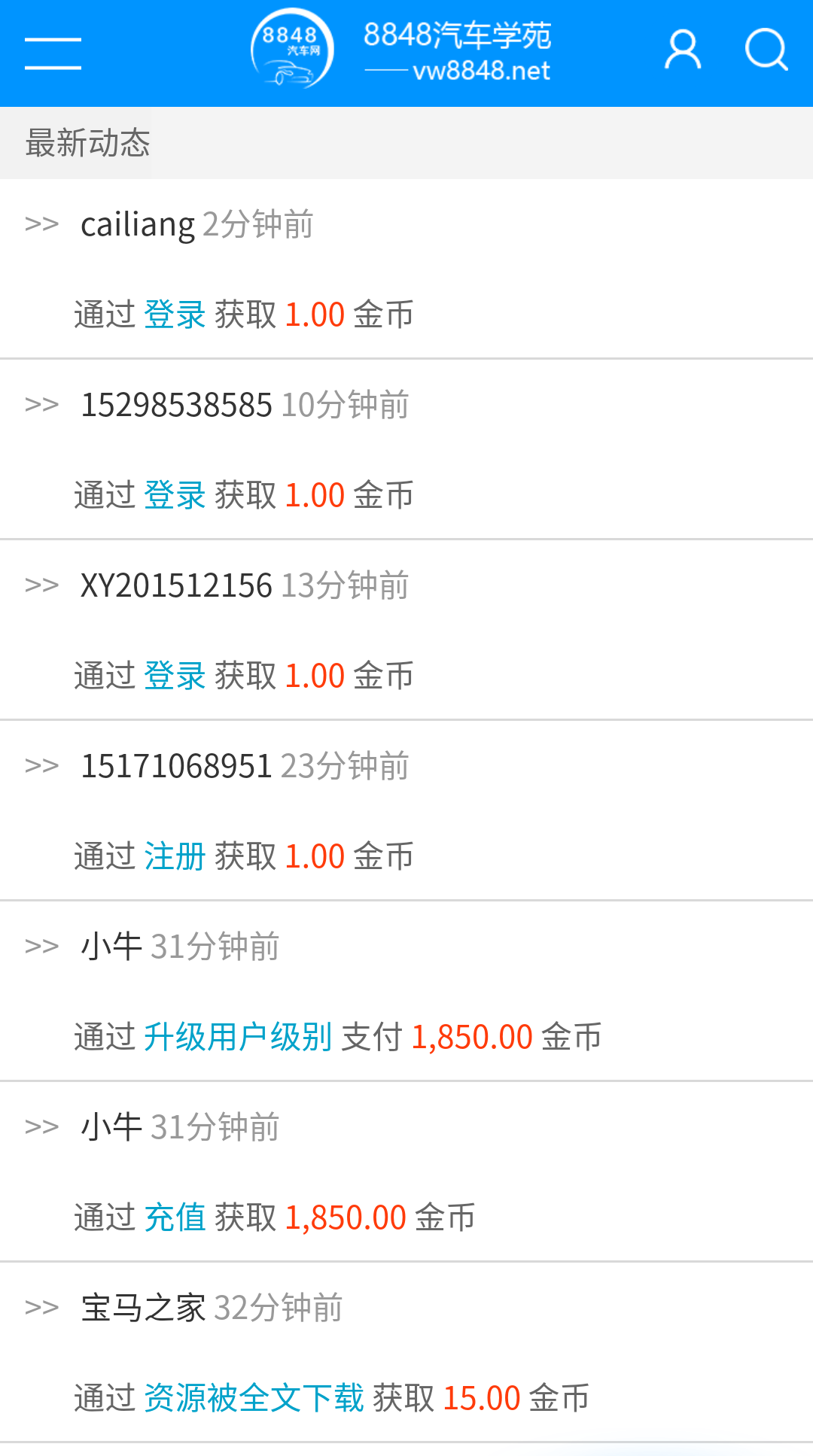813x1456 pixels.
Task: Open the 注册 link in 15171068951's entry
Action: pyautogui.click(x=175, y=856)
